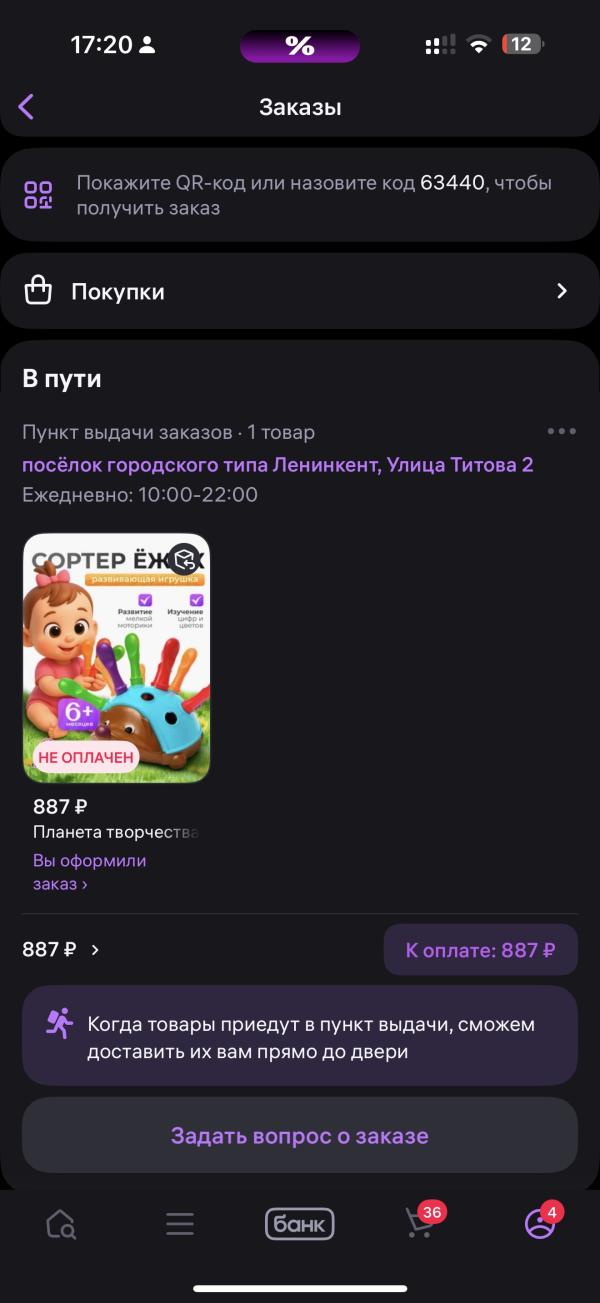Screen dimensions: 600x1303
Task: Open the door delivery offer banner
Action: (x=299, y=1036)
